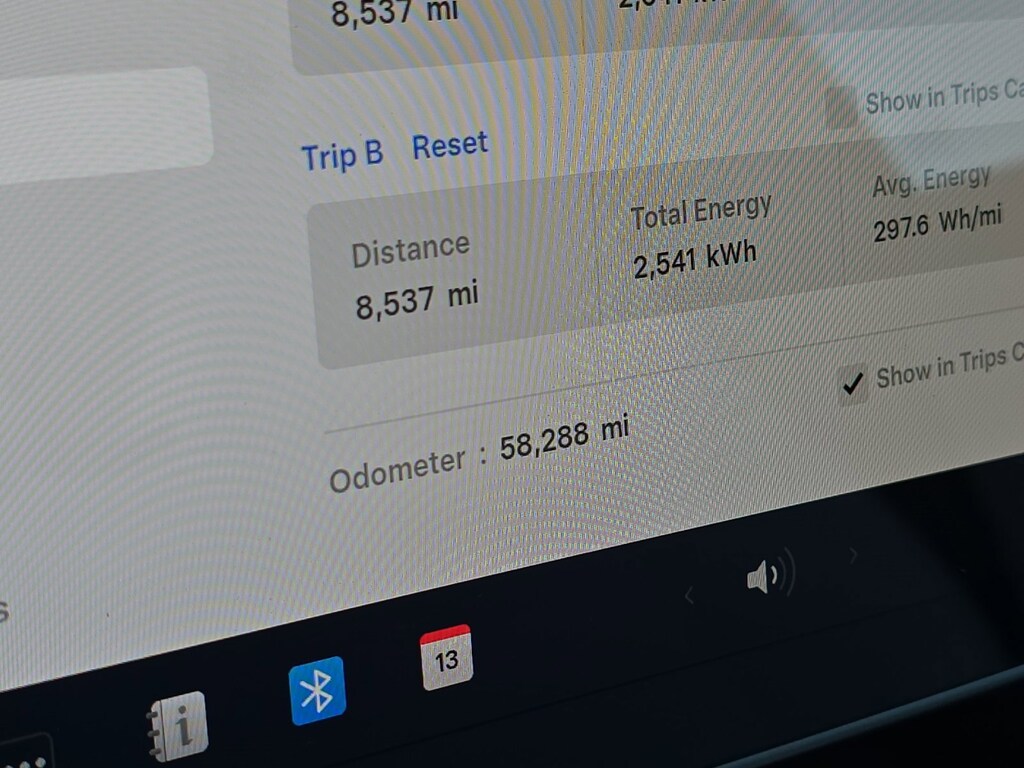This screenshot has height=768, width=1024.
Task: Reset the Trip B counter
Action: pos(450,146)
